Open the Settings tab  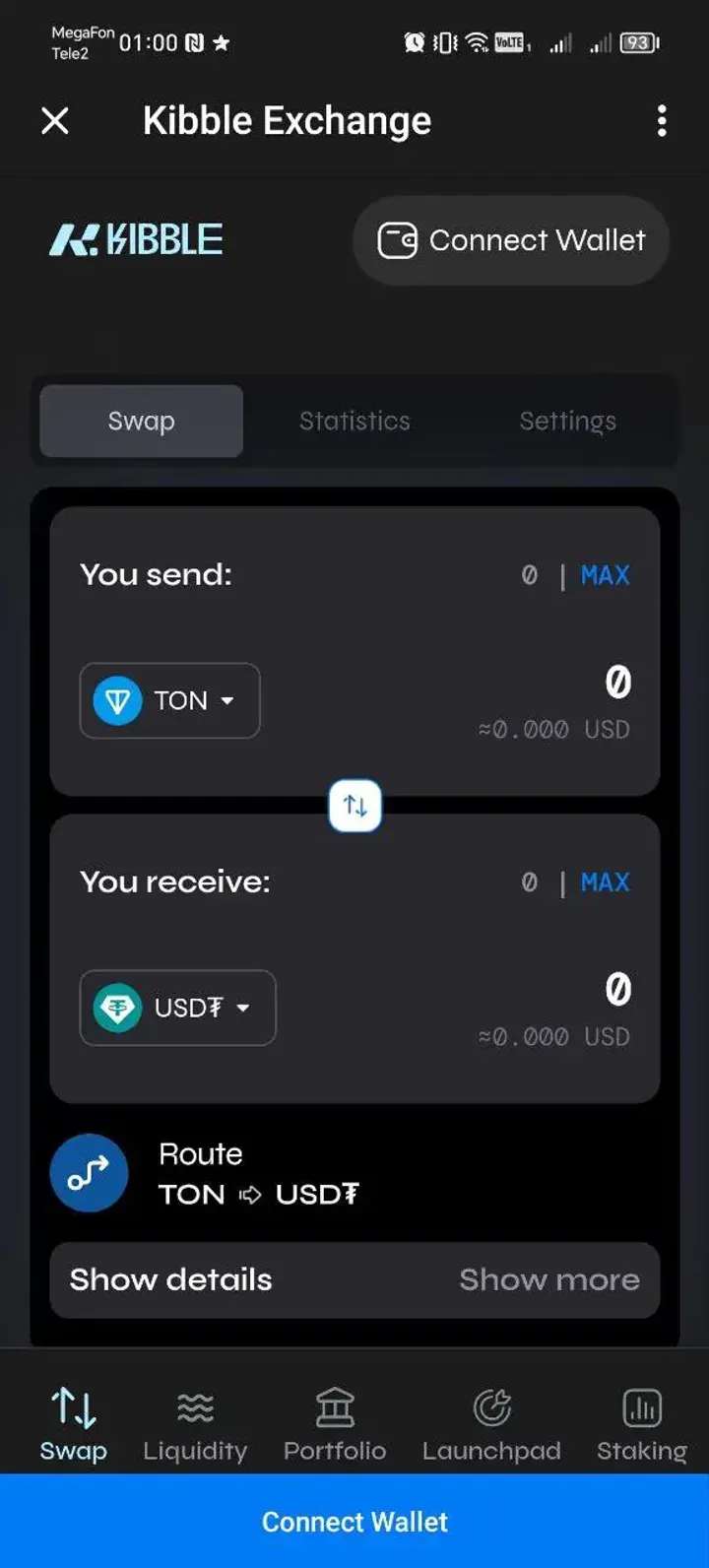point(567,421)
